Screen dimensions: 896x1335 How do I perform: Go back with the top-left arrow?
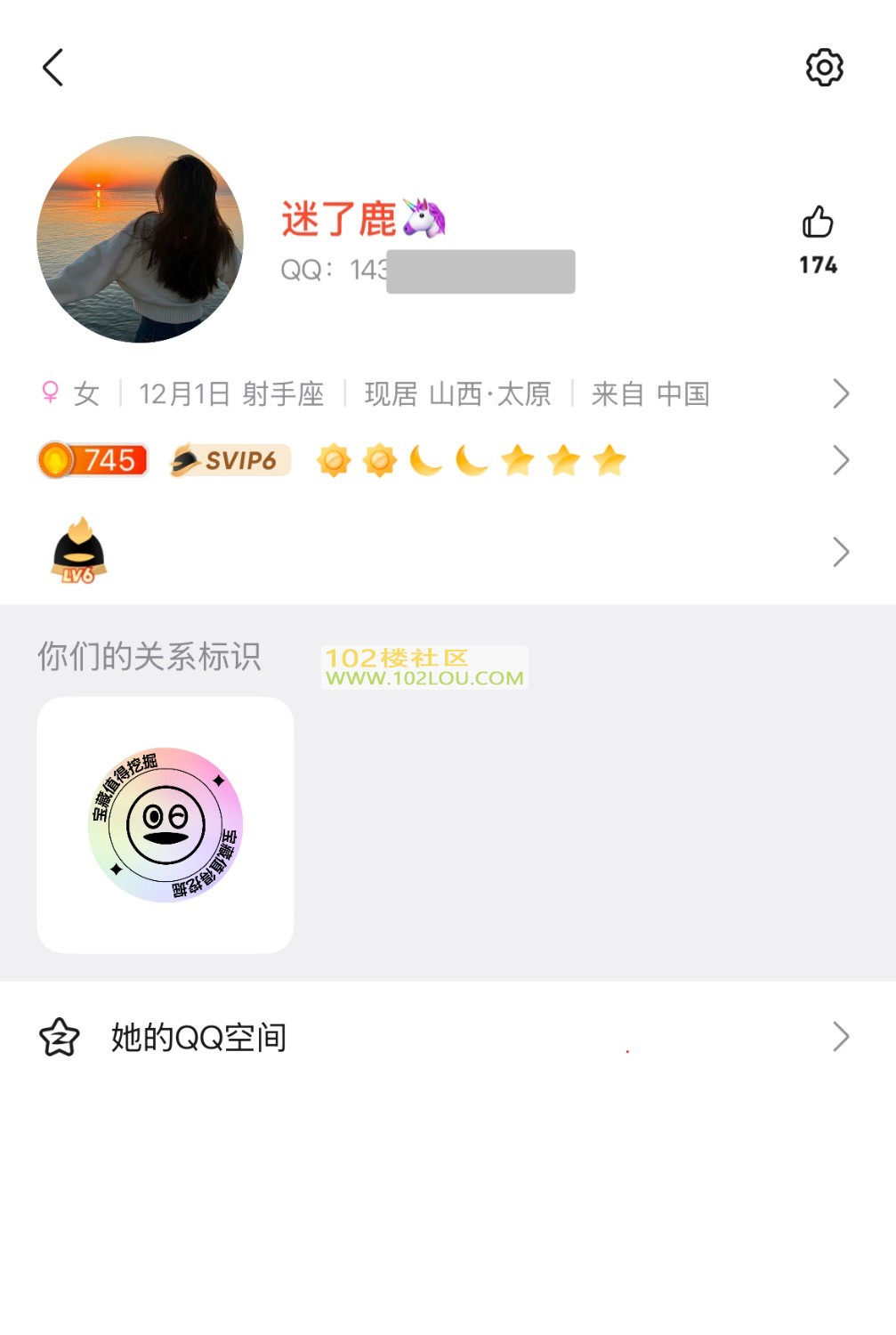pyautogui.click(x=53, y=68)
